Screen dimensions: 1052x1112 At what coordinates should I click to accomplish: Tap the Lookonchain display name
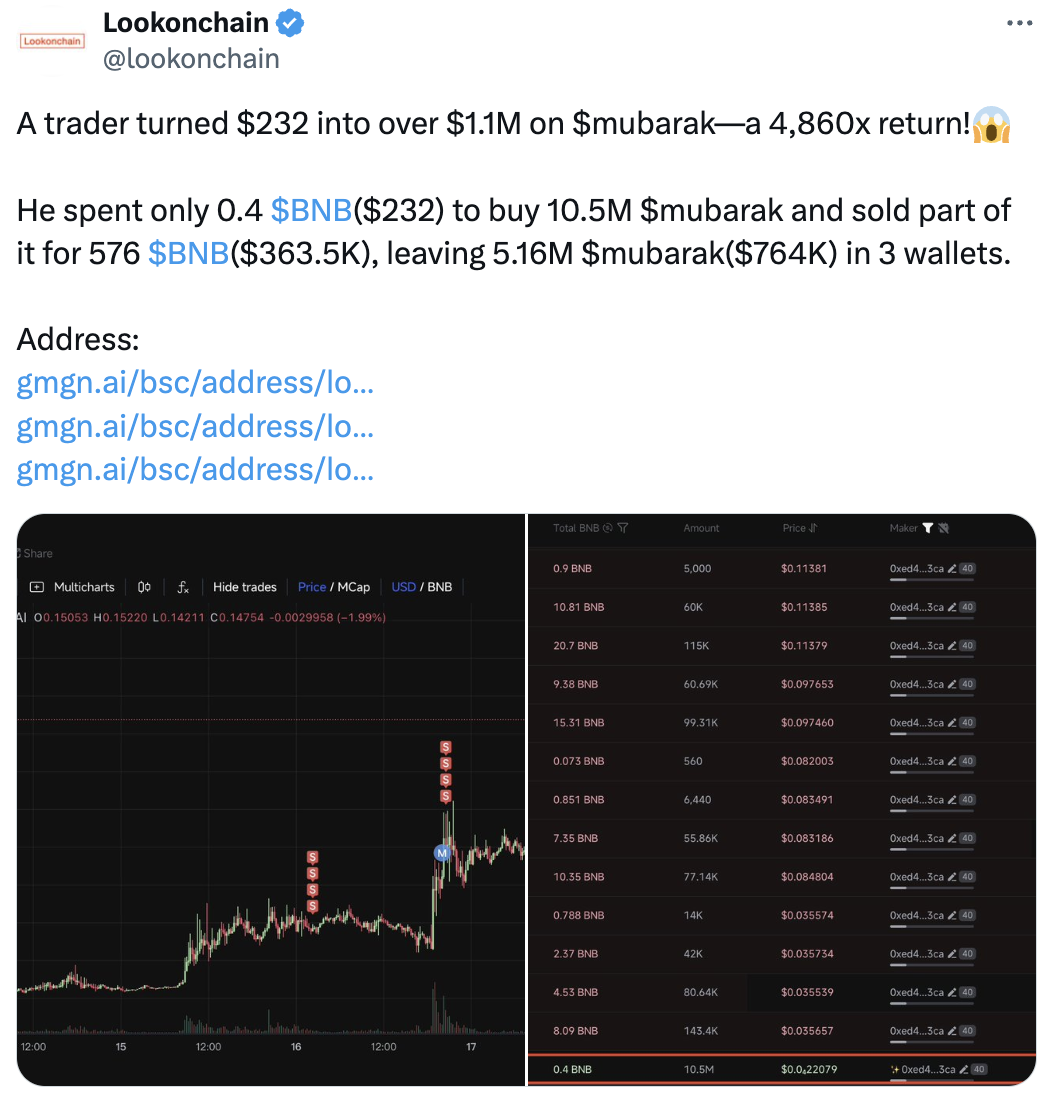(186, 22)
